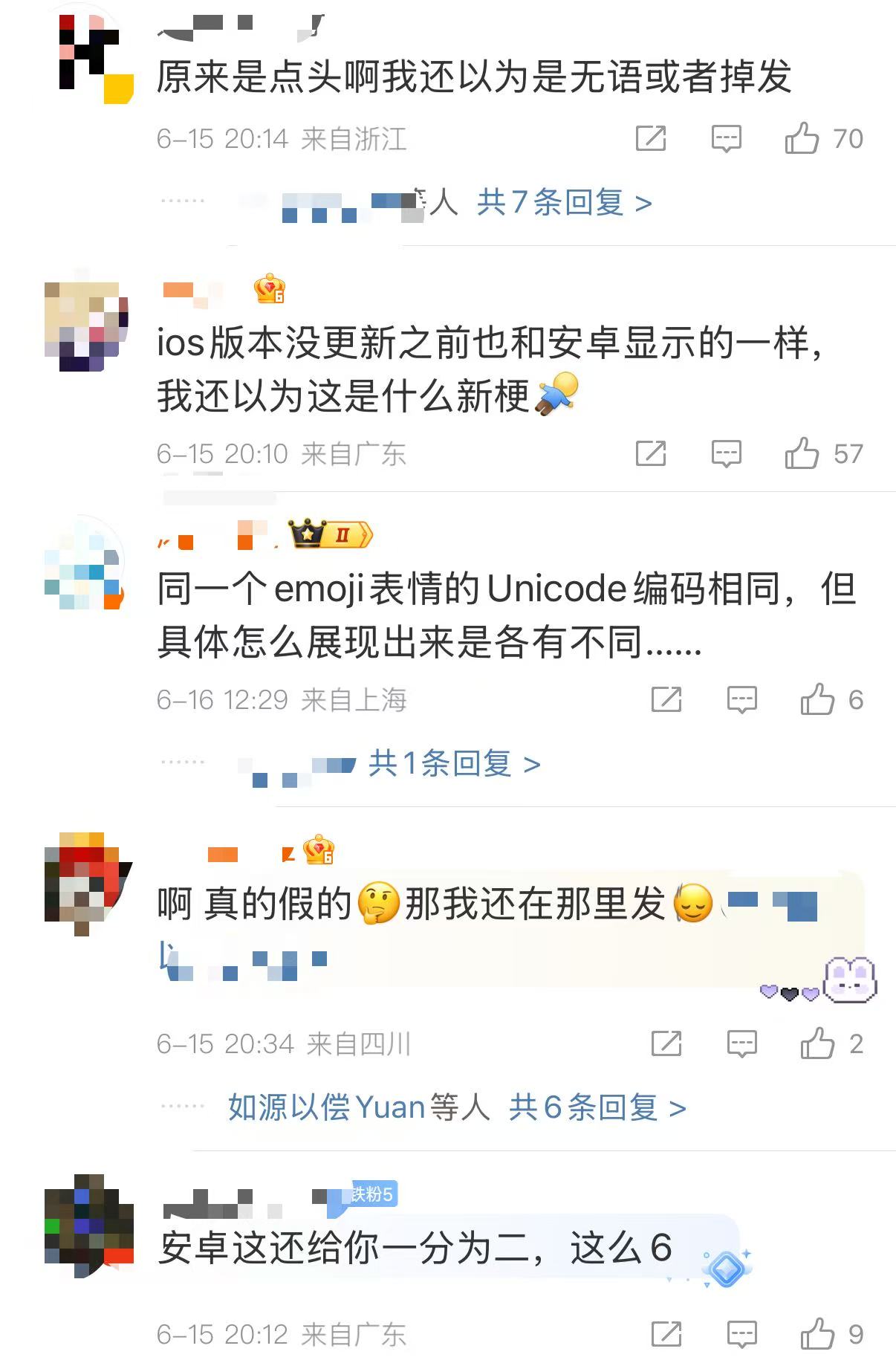The image size is (896, 1363).
Task: Like the Unicode comment from 上海
Action: tap(817, 699)
